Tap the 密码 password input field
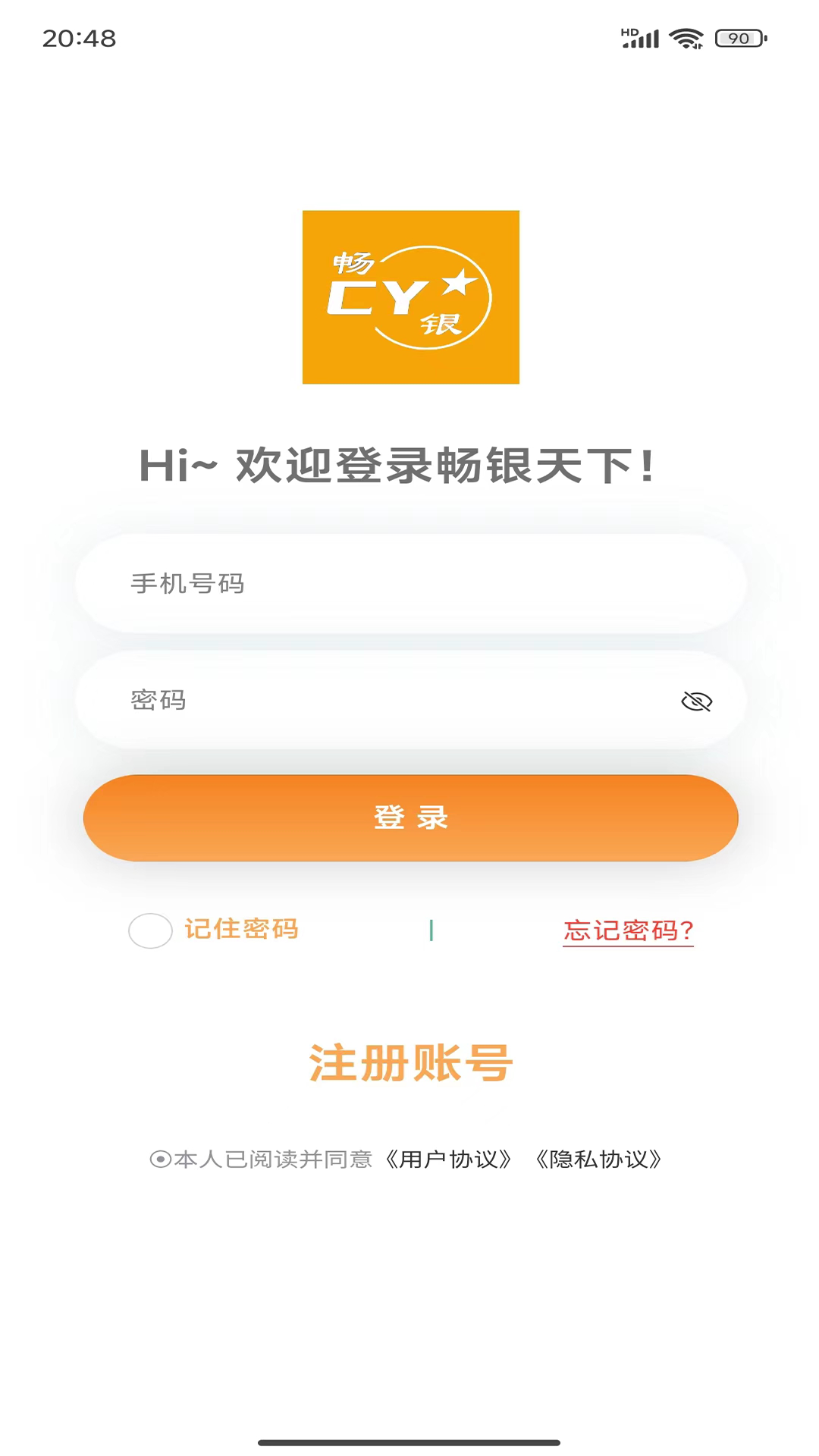 pos(379,701)
